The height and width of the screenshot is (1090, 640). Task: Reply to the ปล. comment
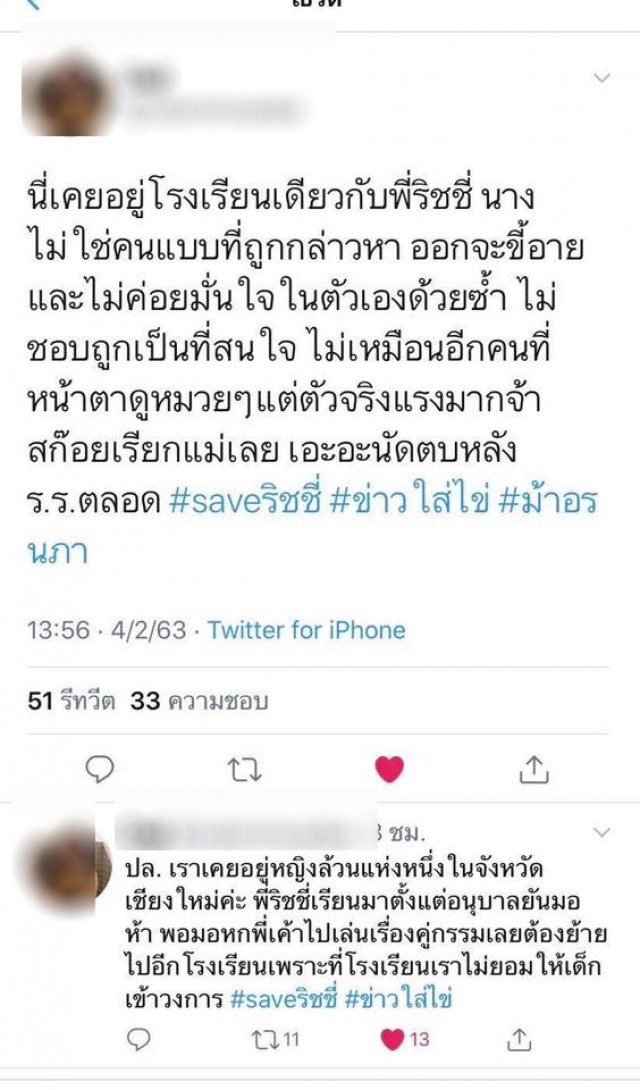(x=140, y=1039)
